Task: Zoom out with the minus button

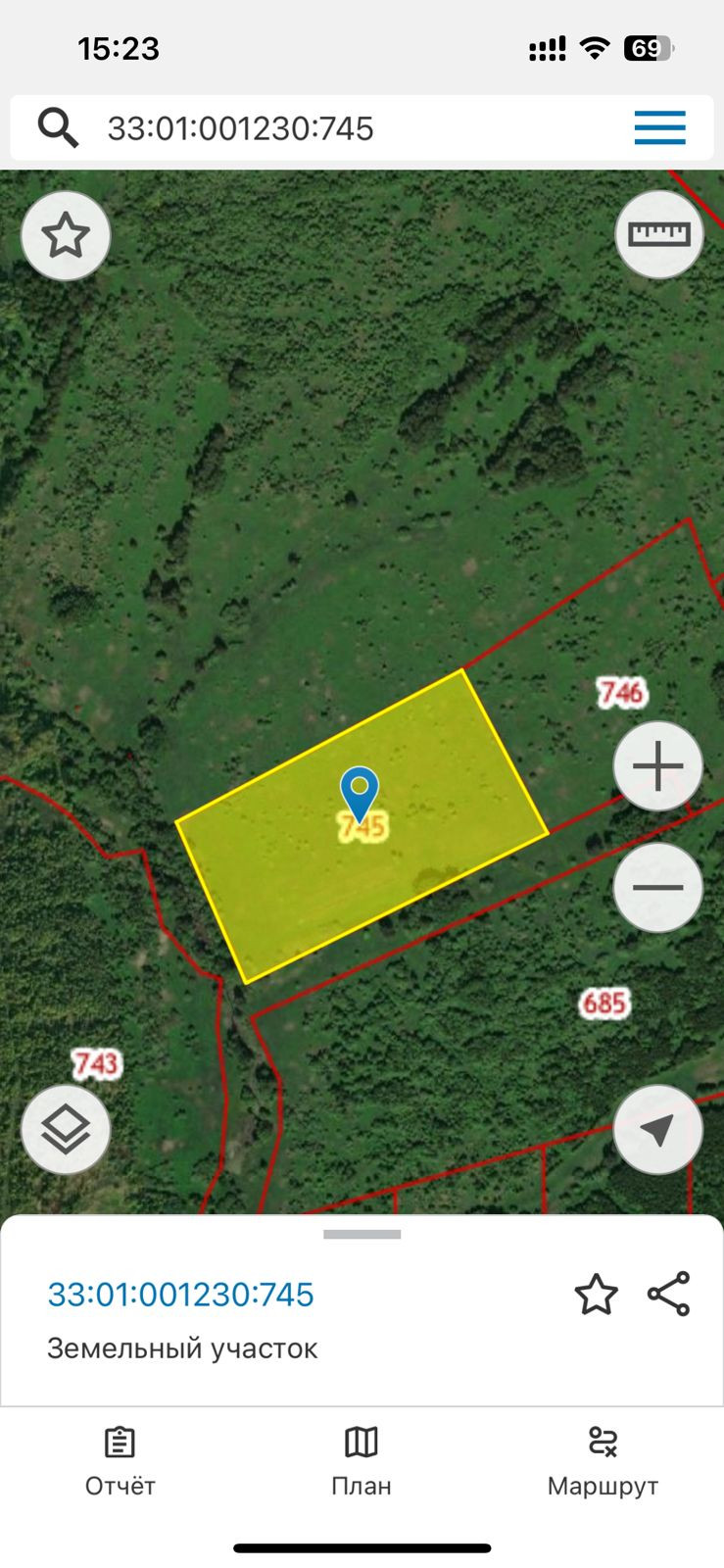Action: click(x=658, y=887)
